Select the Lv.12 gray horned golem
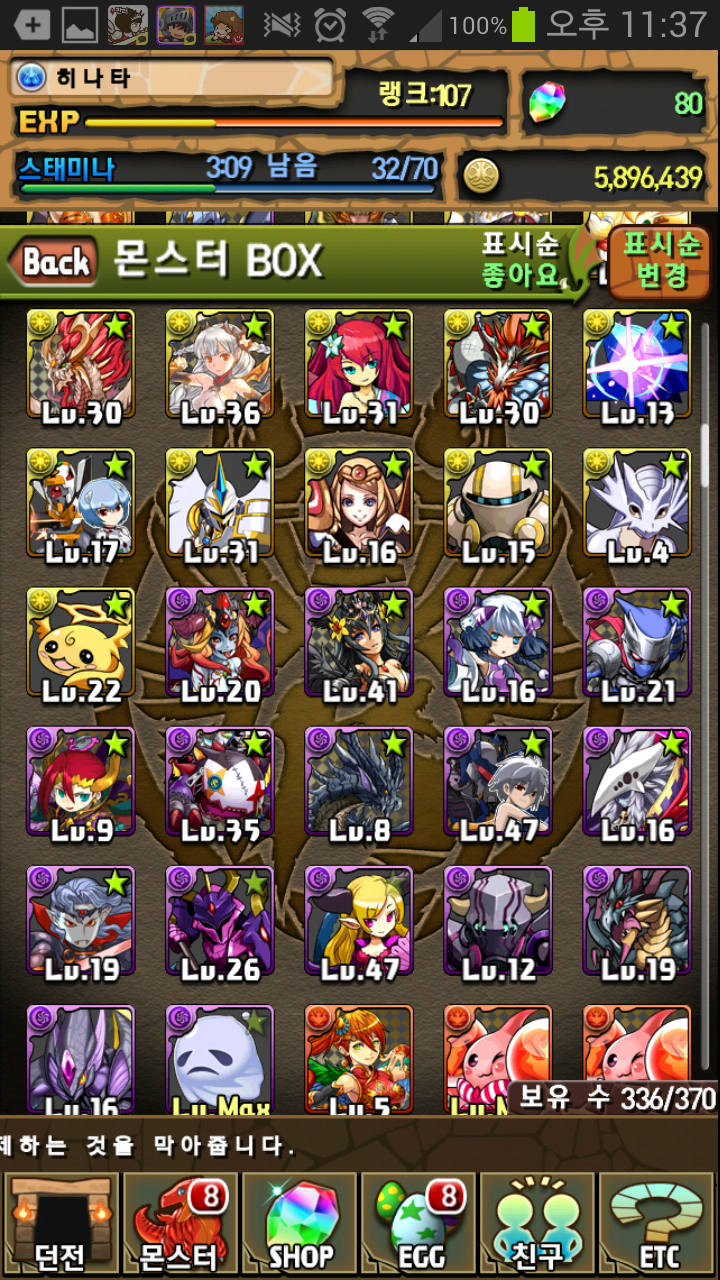The image size is (720, 1280). [x=498, y=921]
